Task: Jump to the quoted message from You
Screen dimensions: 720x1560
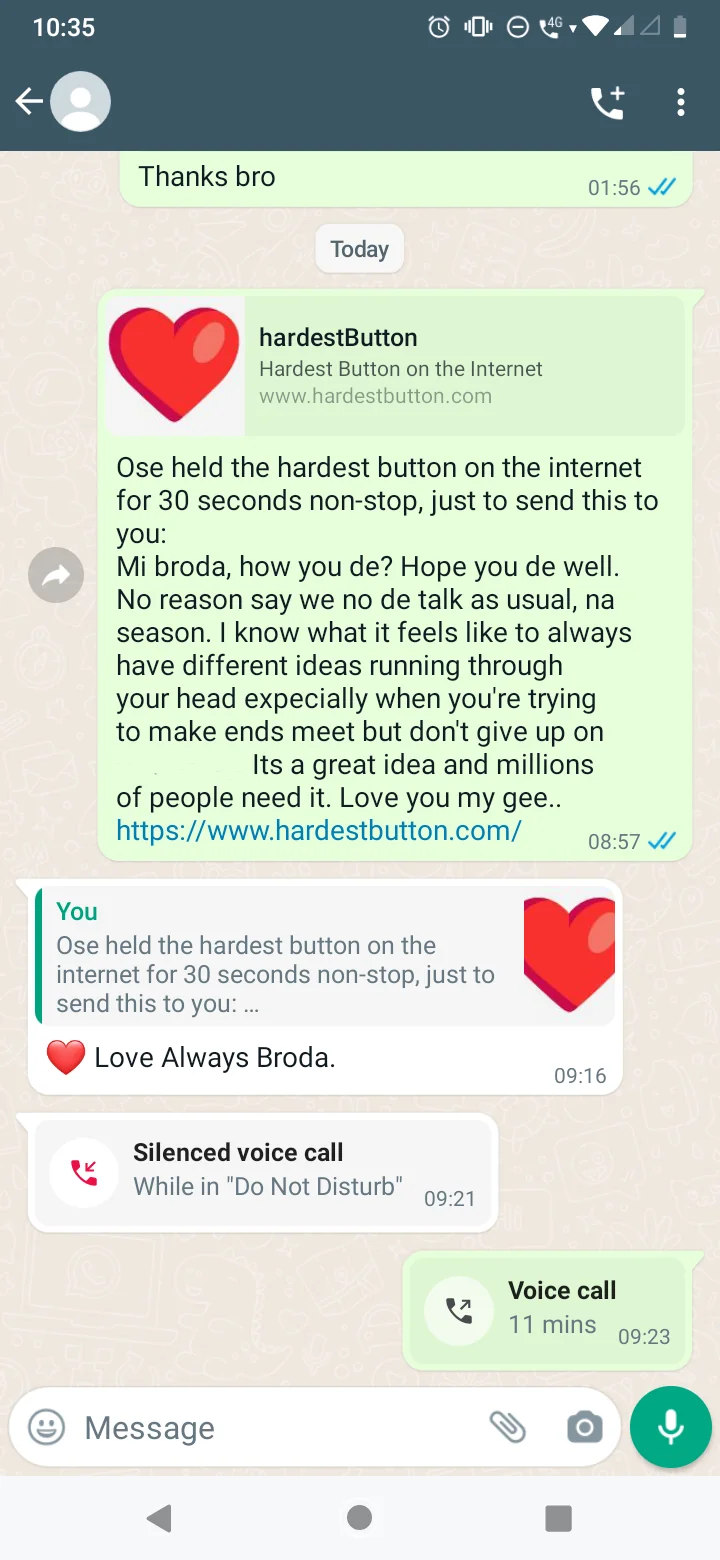Action: coord(325,956)
